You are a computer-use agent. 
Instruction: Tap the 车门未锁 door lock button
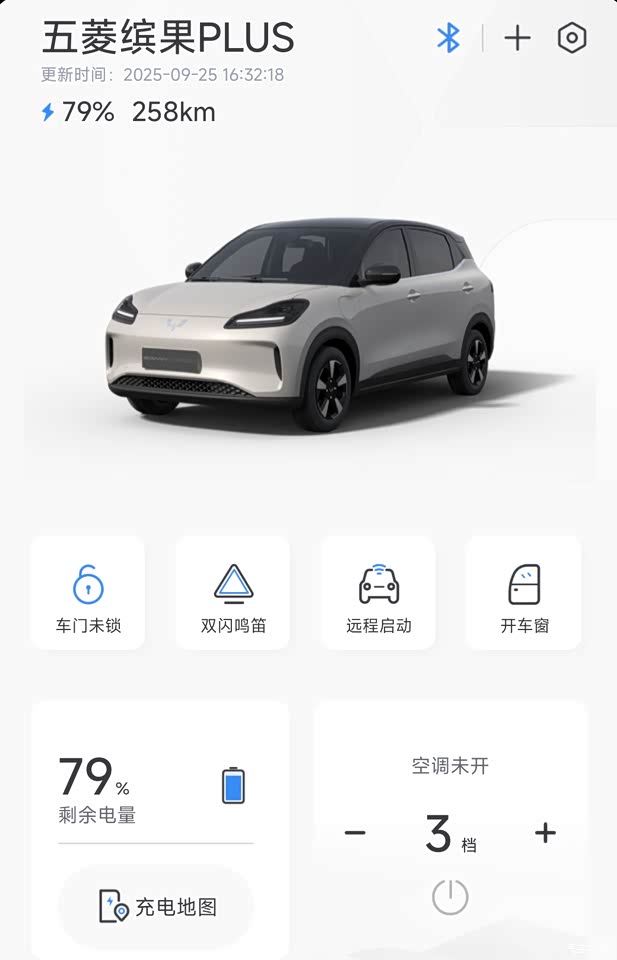tap(88, 593)
